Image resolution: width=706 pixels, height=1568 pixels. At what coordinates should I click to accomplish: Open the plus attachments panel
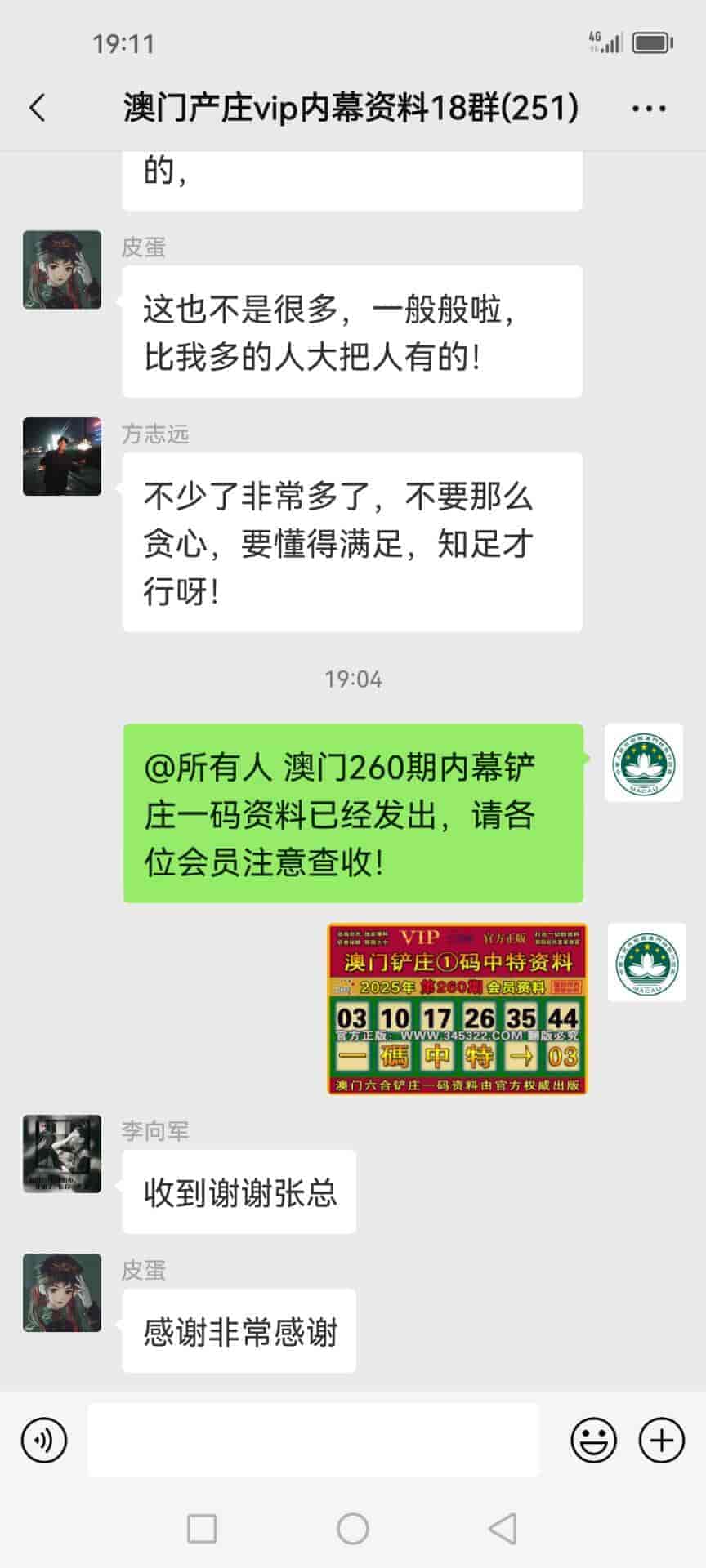(661, 1440)
